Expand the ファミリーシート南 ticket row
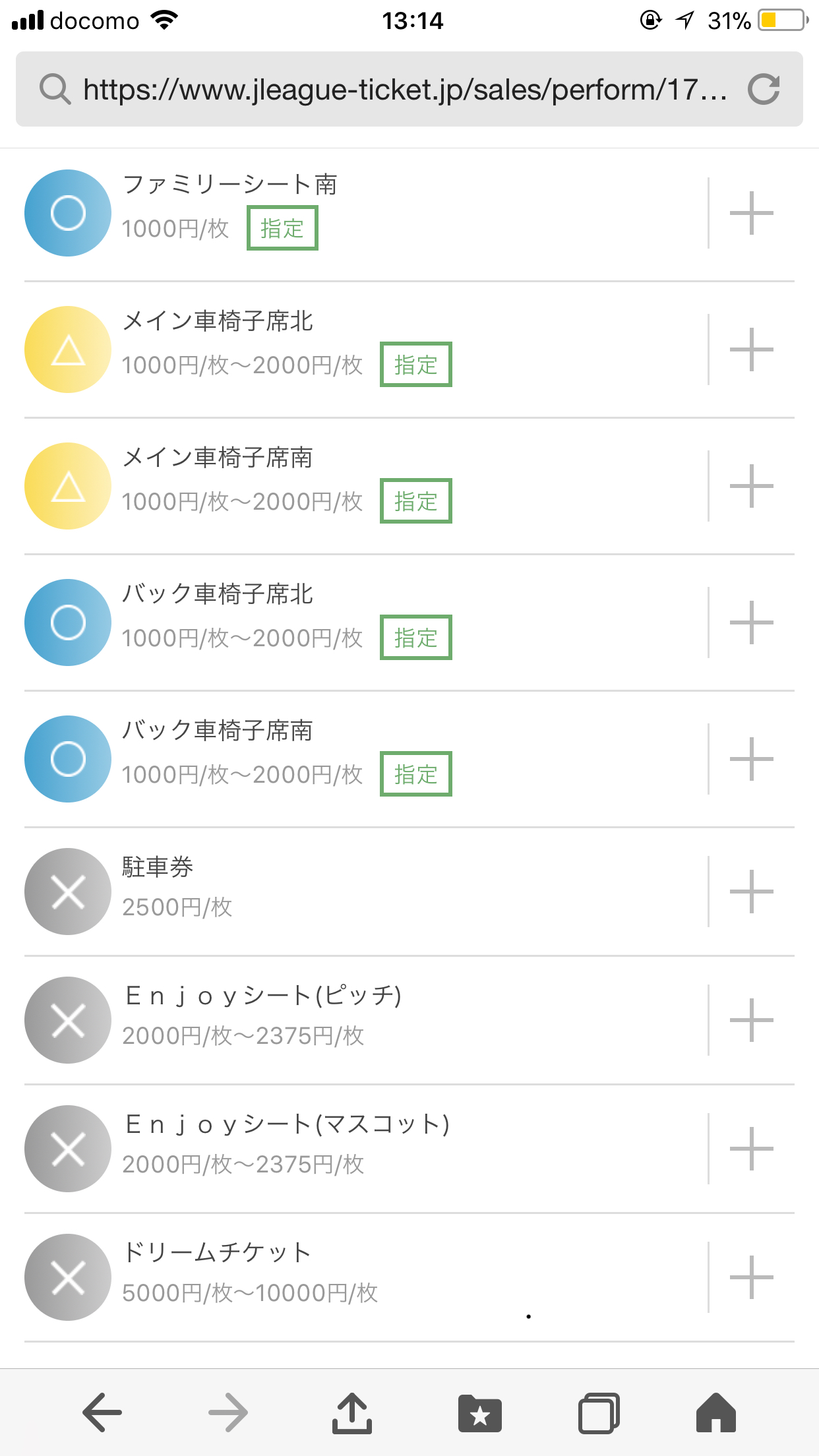Image resolution: width=819 pixels, height=1456 pixels. 751,213
